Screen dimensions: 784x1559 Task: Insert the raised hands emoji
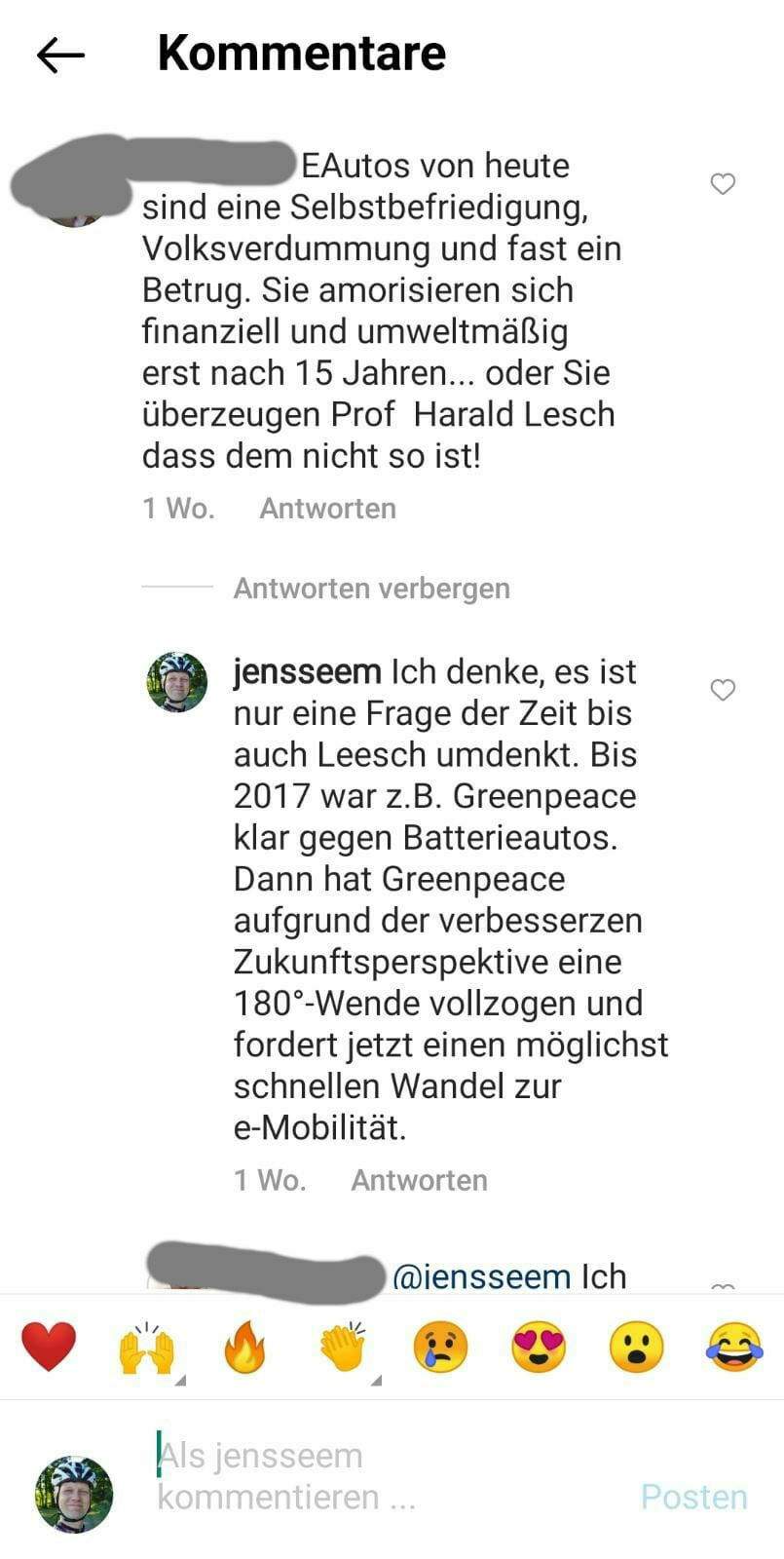[147, 1349]
